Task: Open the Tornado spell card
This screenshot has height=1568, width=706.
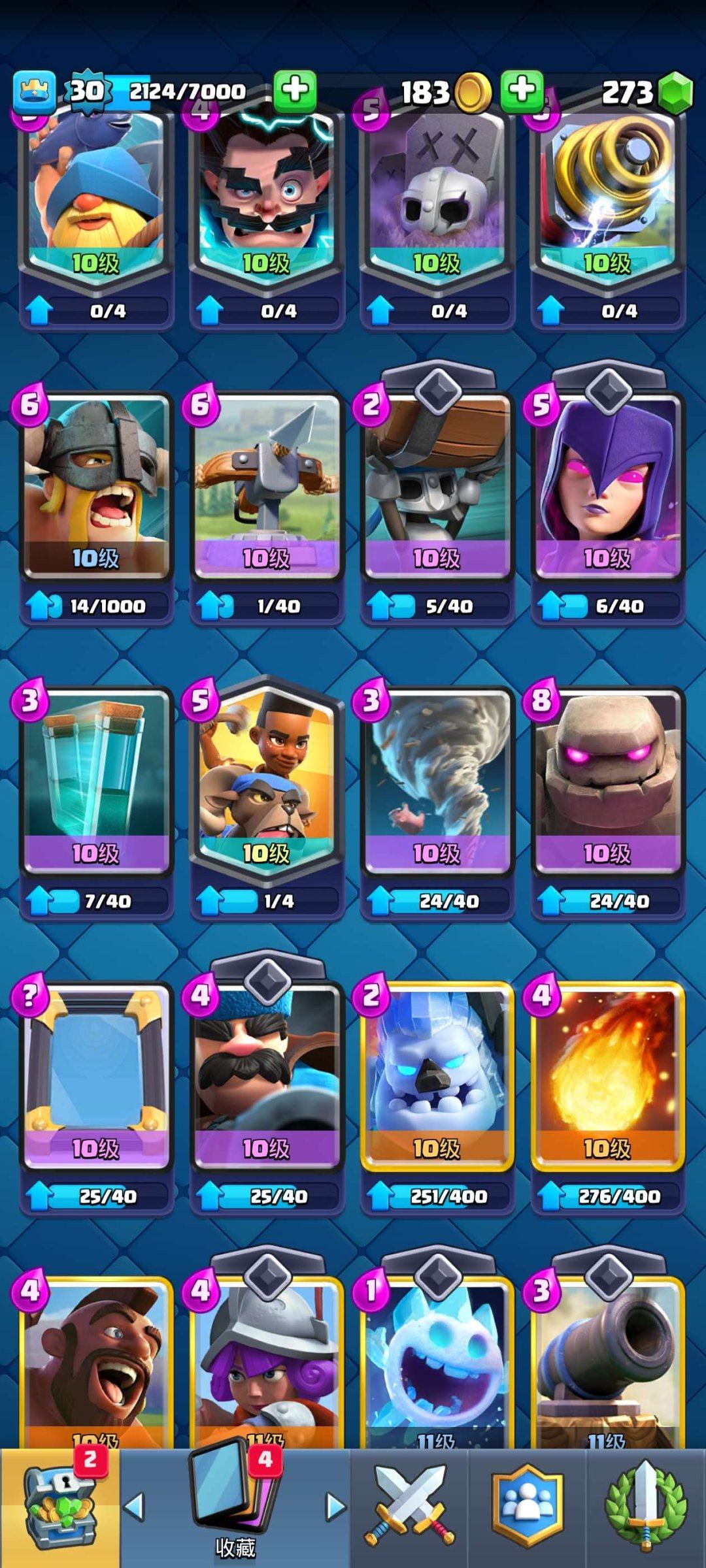Action: [437, 781]
